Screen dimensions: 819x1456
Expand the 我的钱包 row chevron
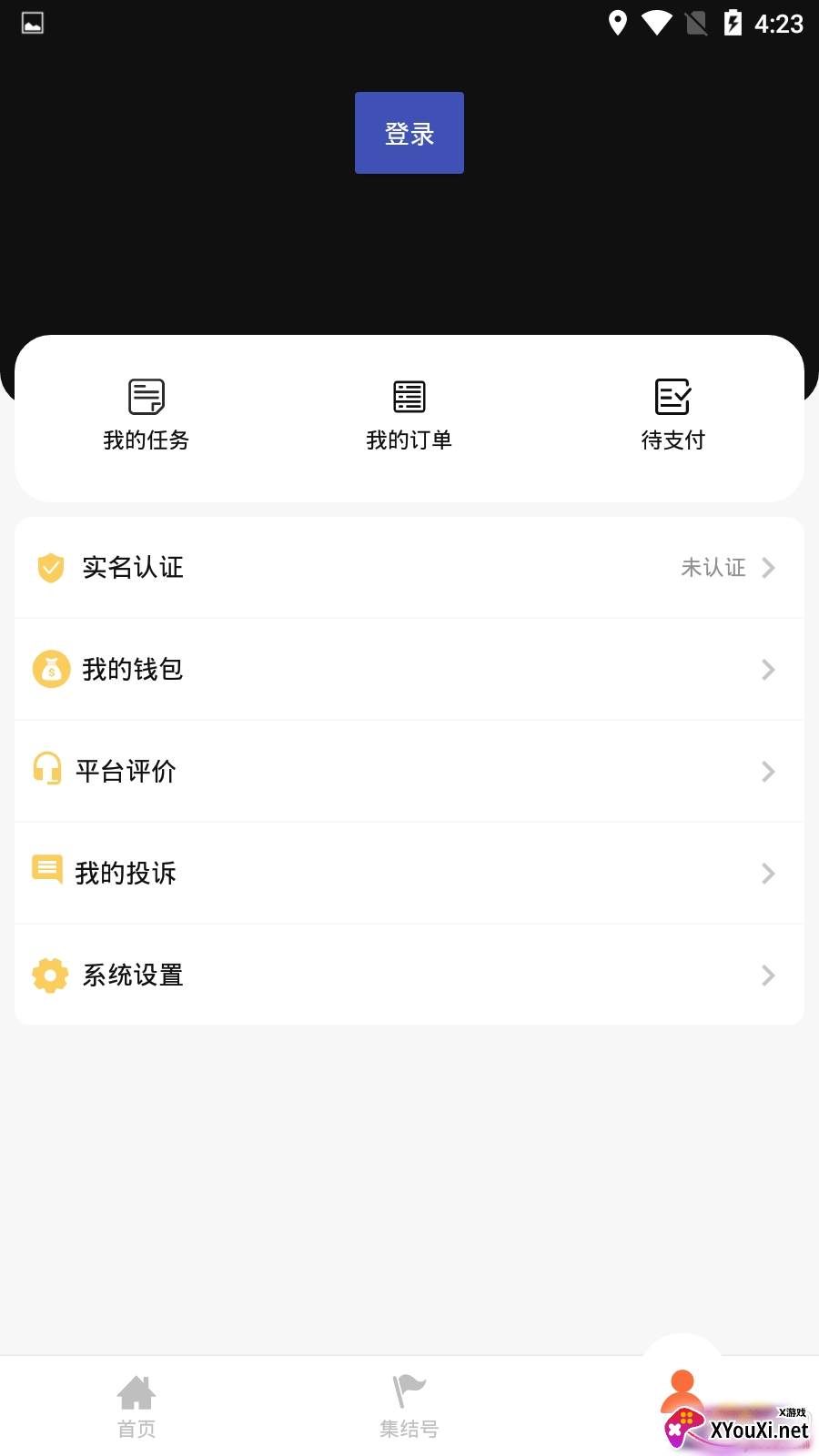769,670
